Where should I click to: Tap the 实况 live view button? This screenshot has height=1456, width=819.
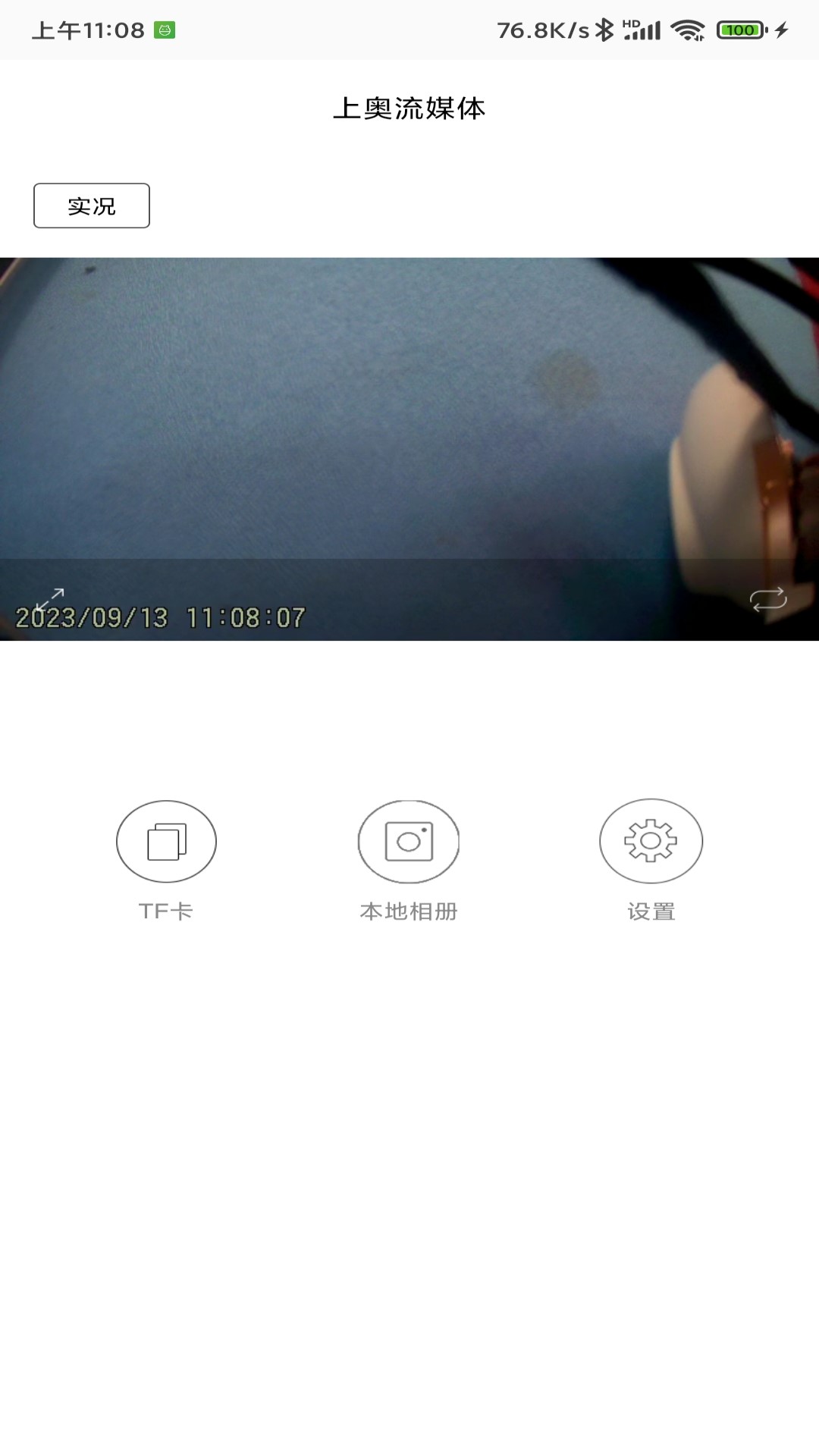92,206
